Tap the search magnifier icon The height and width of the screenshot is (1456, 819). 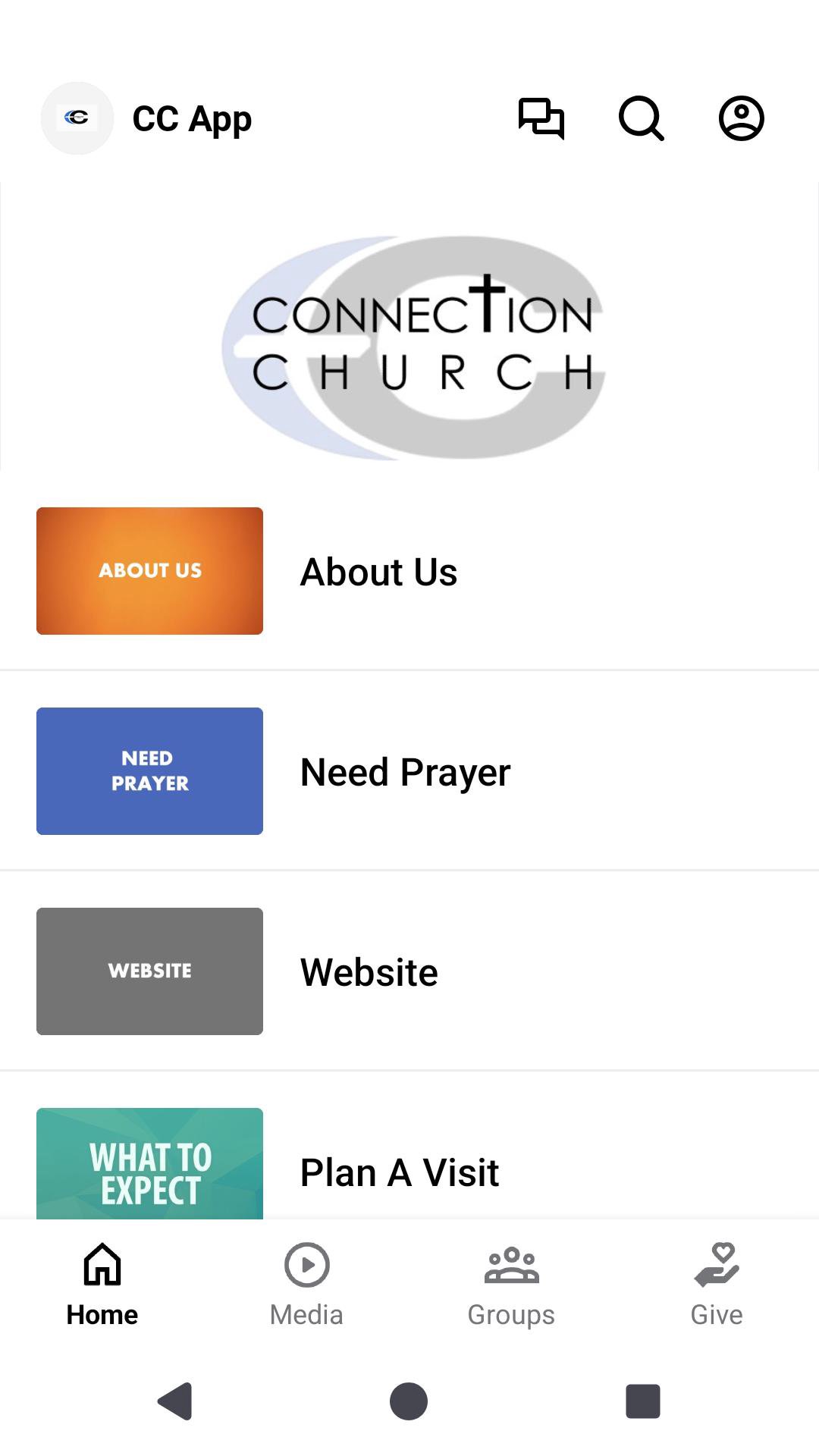(641, 118)
